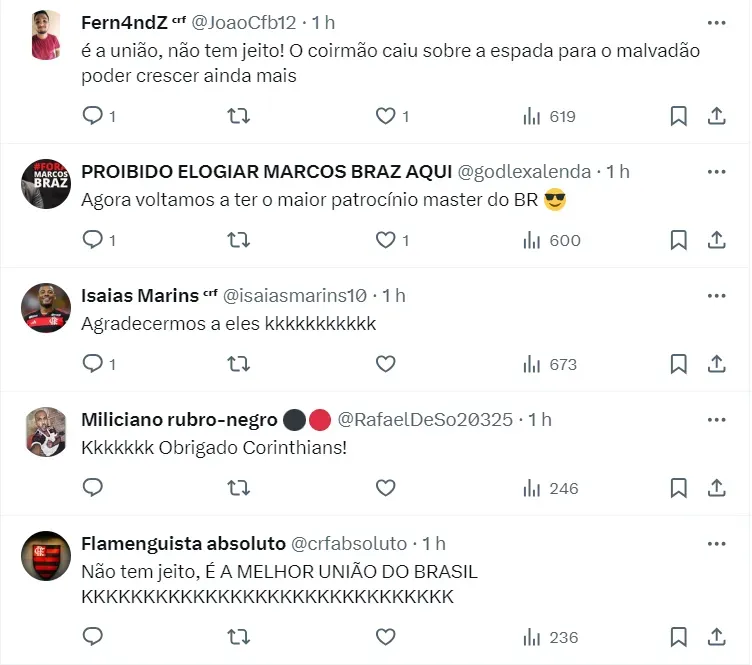Image resolution: width=752 pixels, height=665 pixels.
Task: Like Fern4ndZ's tweet
Action: 385,116
